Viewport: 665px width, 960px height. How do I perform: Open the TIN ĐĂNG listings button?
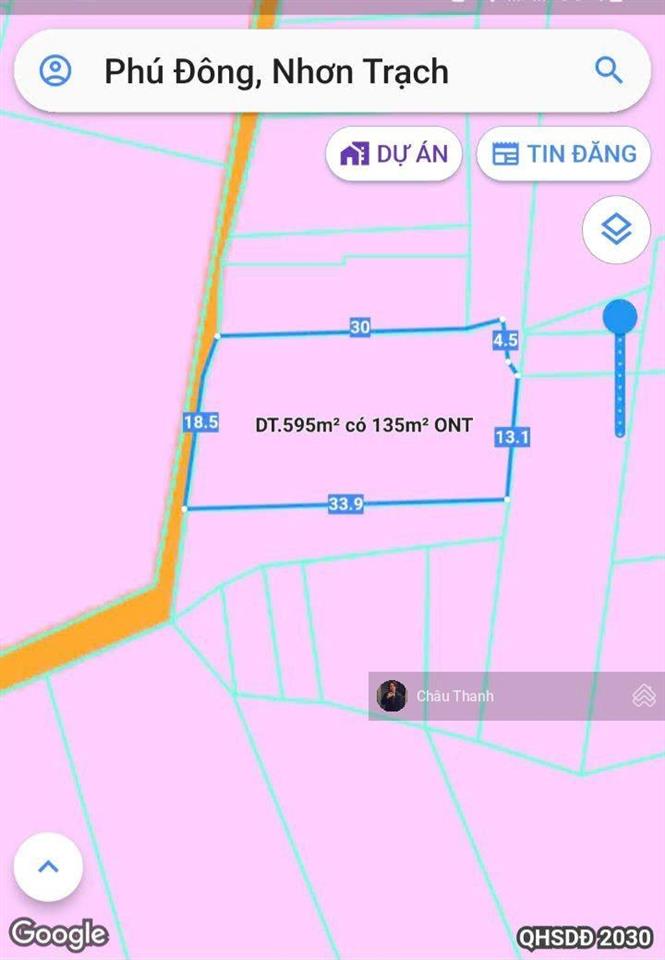coord(564,154)
